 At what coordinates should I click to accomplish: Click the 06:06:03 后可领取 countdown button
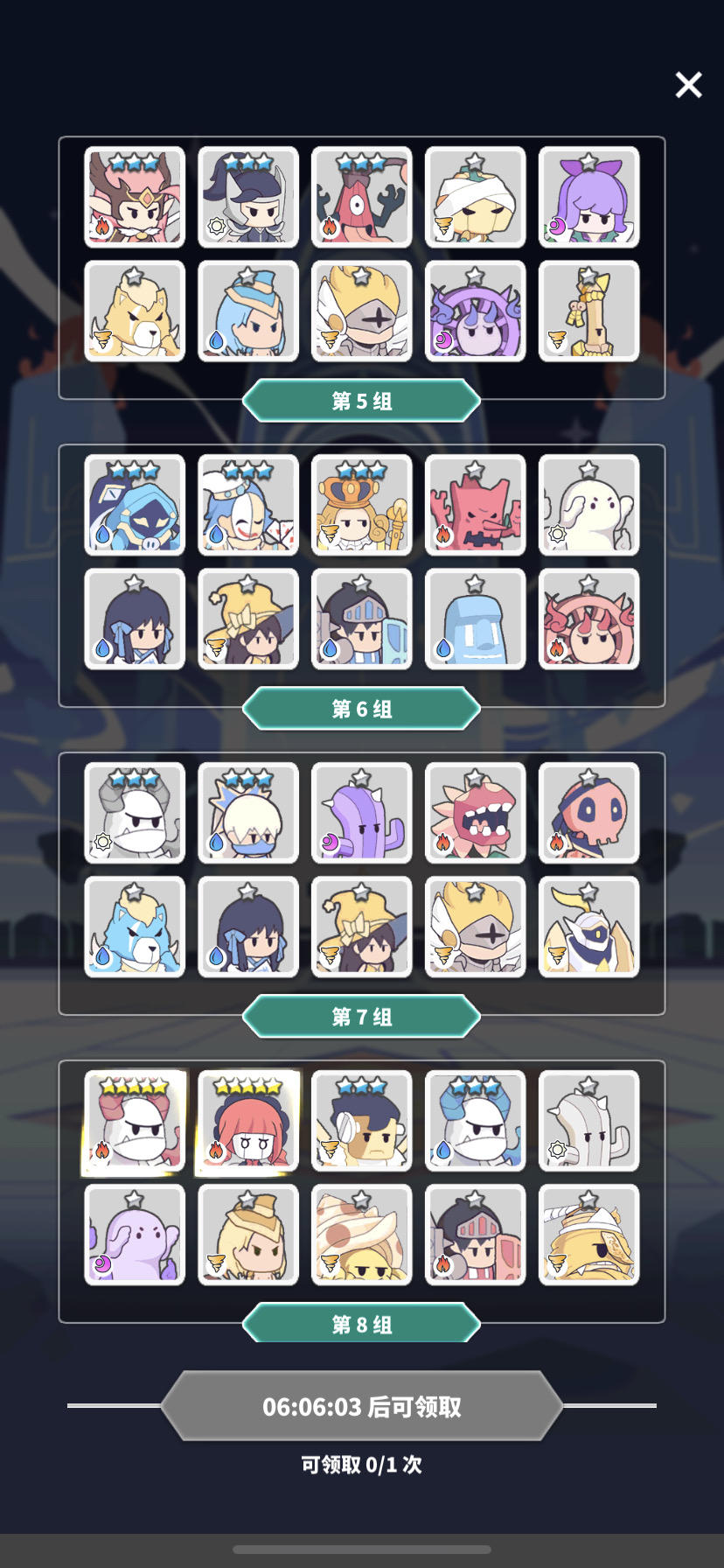click(x=362, y=1407)
